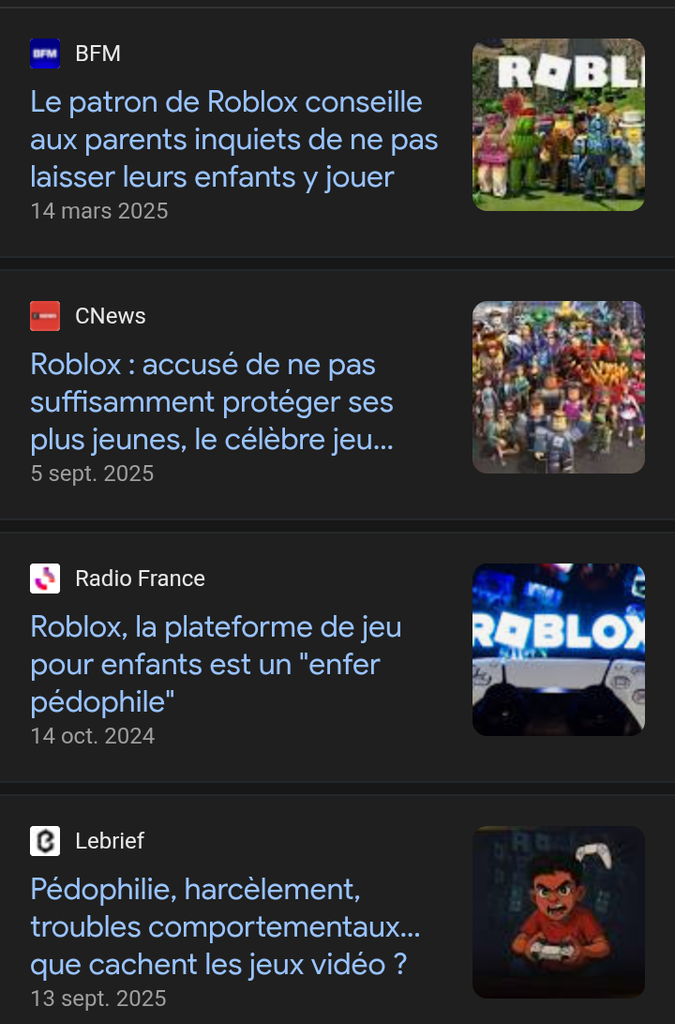The image size is (675, 1024).
Task: Tap the BFM article's Roblox thumbnail
Action: point(558,125)
